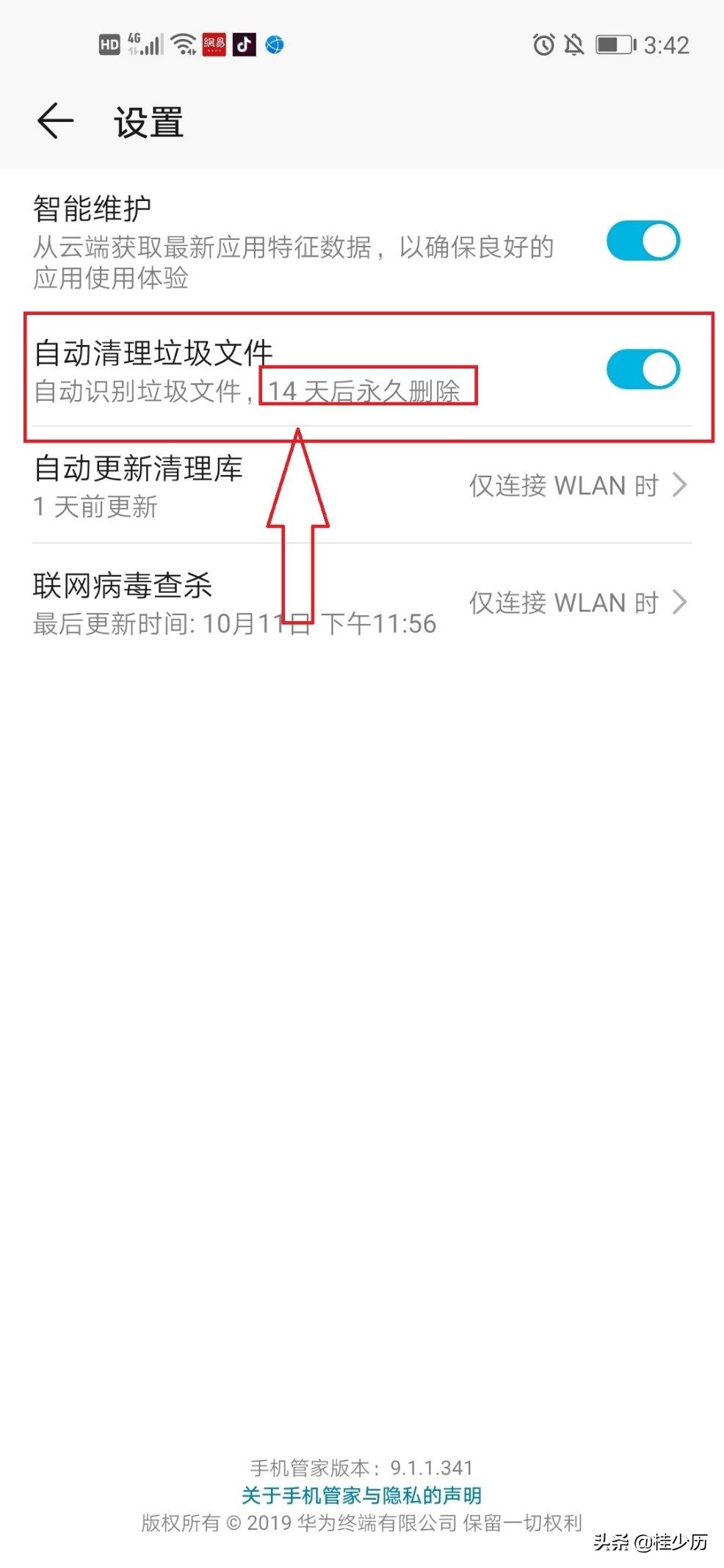Navigate back using the arrow icon
The height and width of the screenshot is (1568, 724).
tap(54, 121)
